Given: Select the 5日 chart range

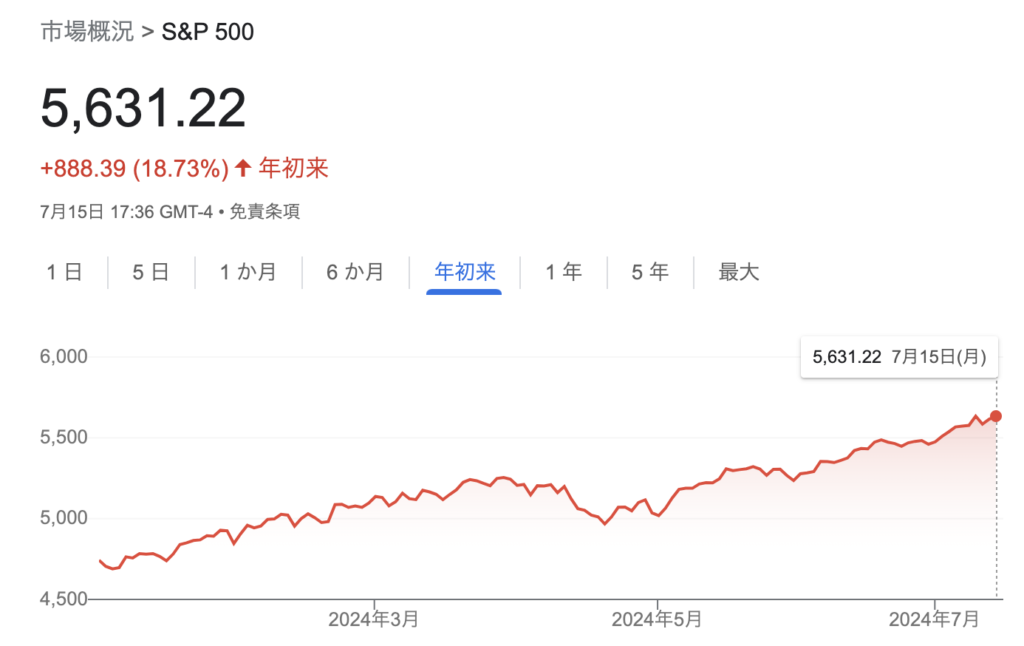Looking at the screenshot, I should tap(151, 272).
